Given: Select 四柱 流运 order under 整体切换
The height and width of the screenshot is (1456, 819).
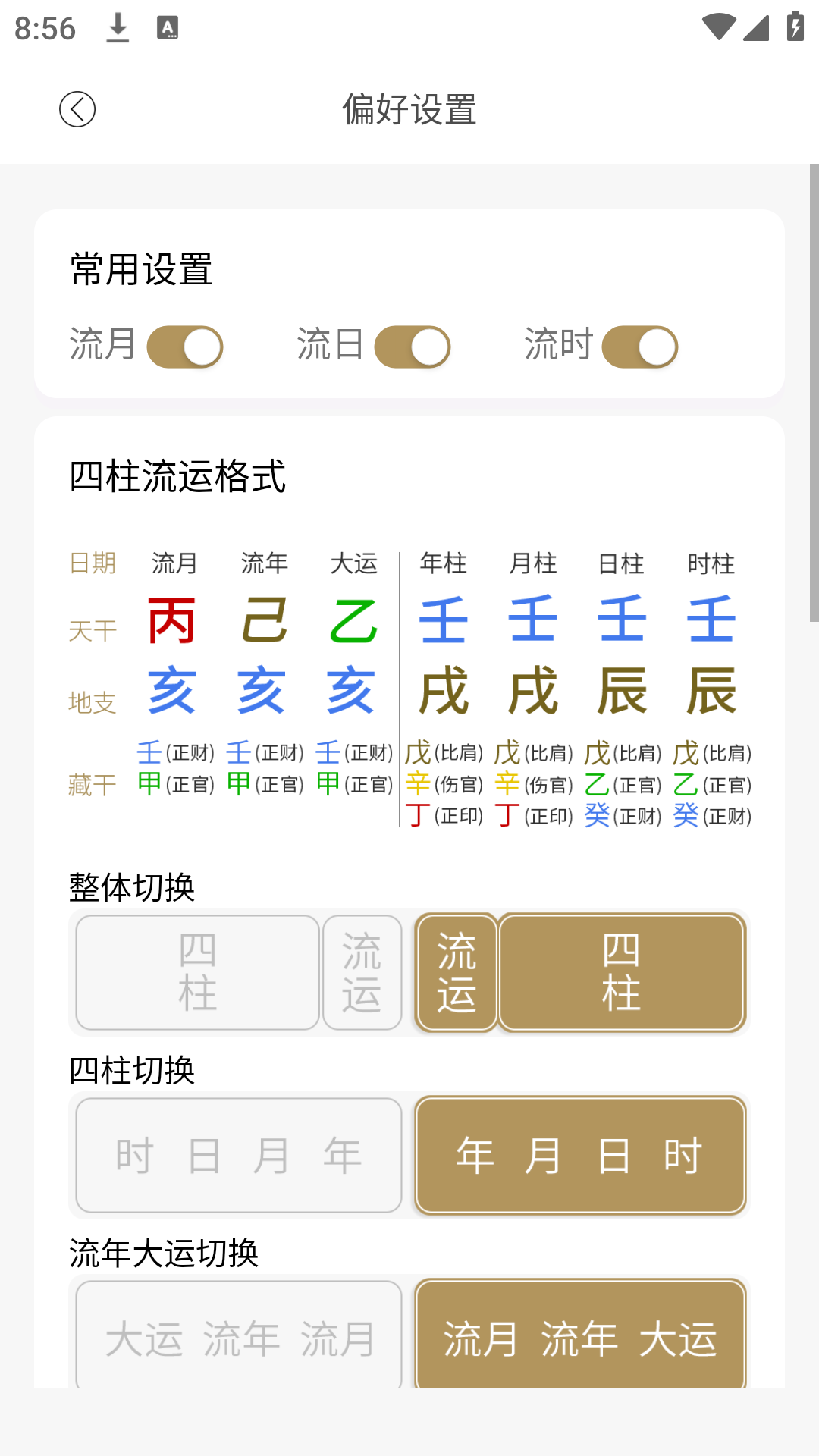Looking at the screenshot, I should tap(239, 972).
